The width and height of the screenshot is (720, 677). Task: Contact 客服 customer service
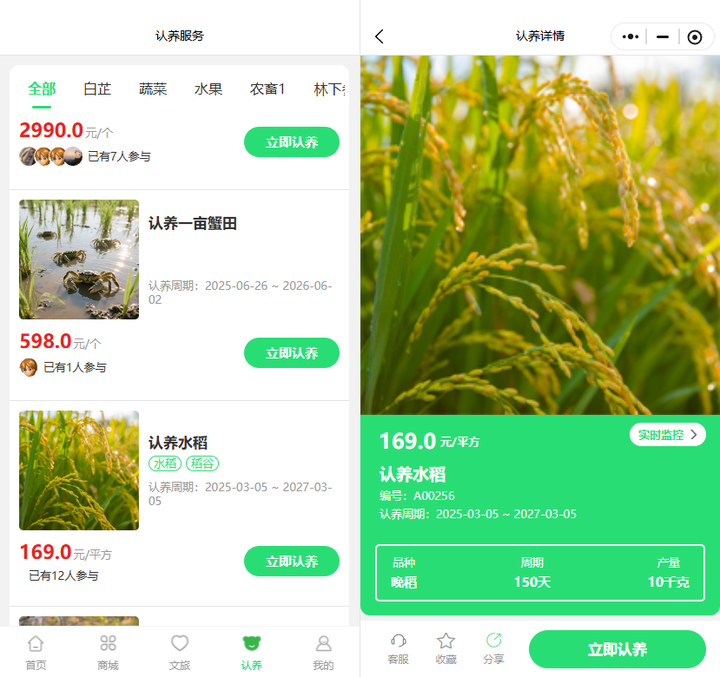398,649
